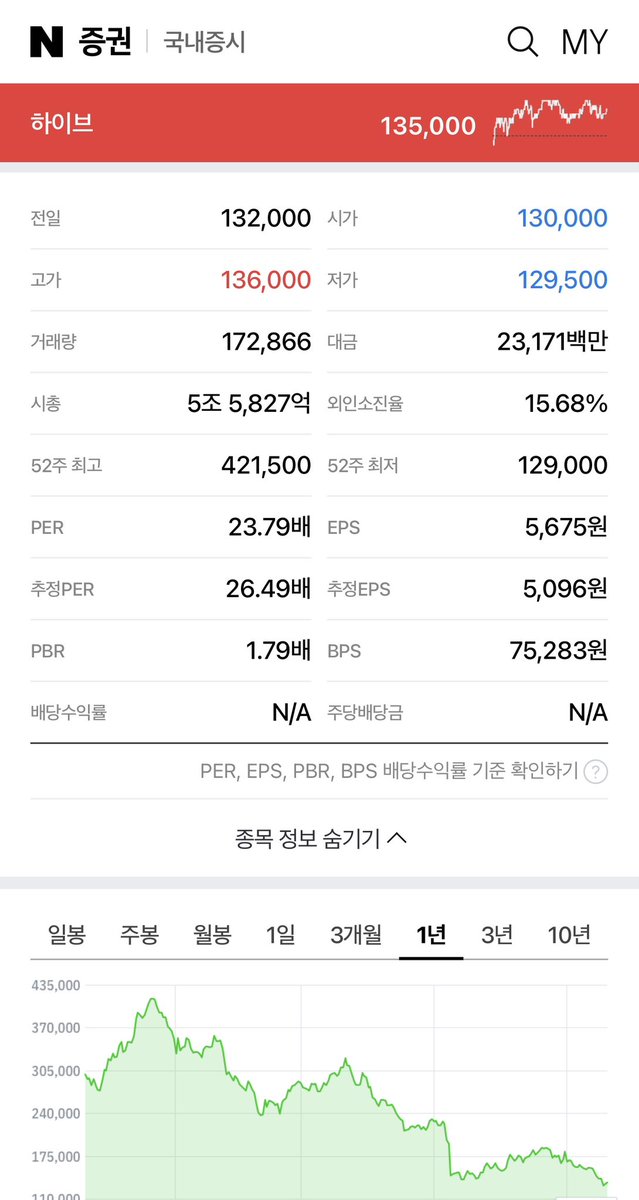
Task: Open the 국내증시 section
Action: point(204,42)
